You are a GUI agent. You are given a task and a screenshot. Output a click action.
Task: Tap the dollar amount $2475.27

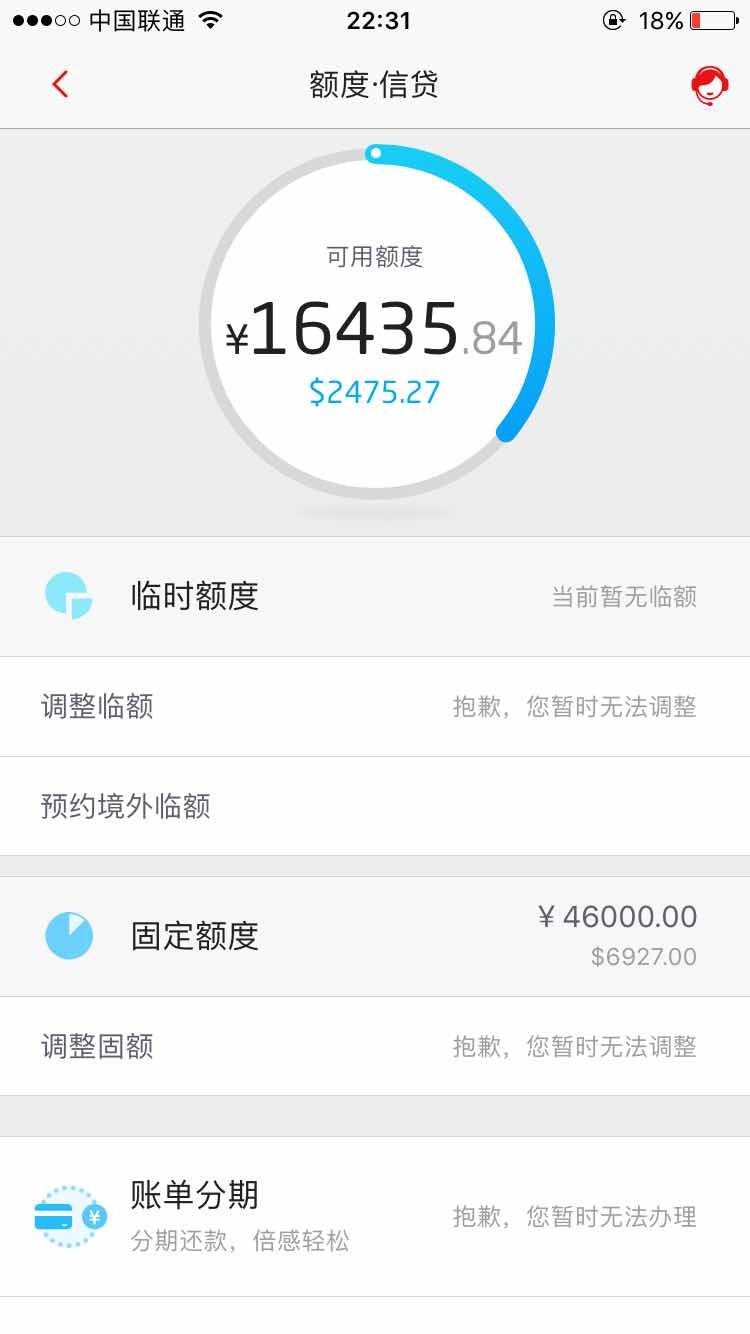pos(375,391)
